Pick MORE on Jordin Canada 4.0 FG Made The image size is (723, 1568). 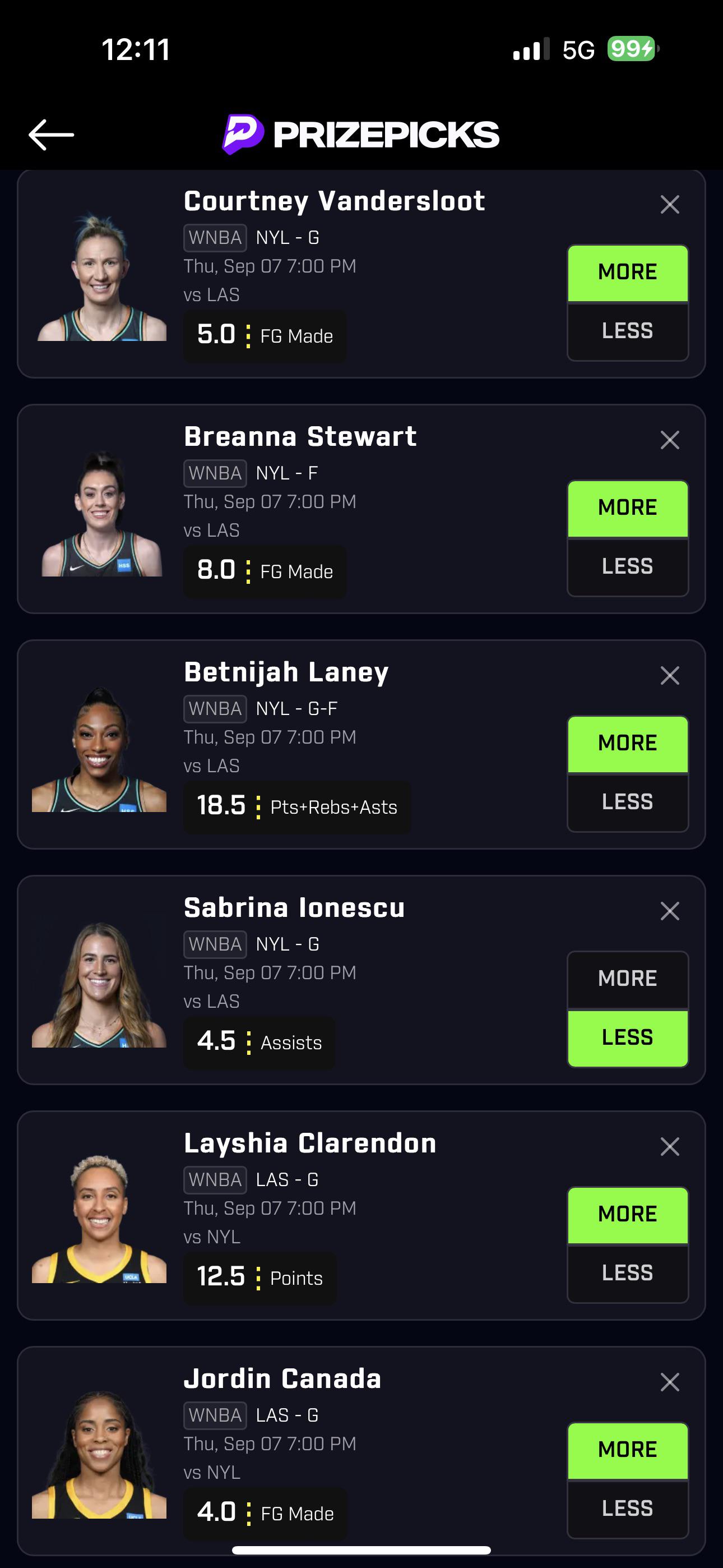pos(628,1451)
